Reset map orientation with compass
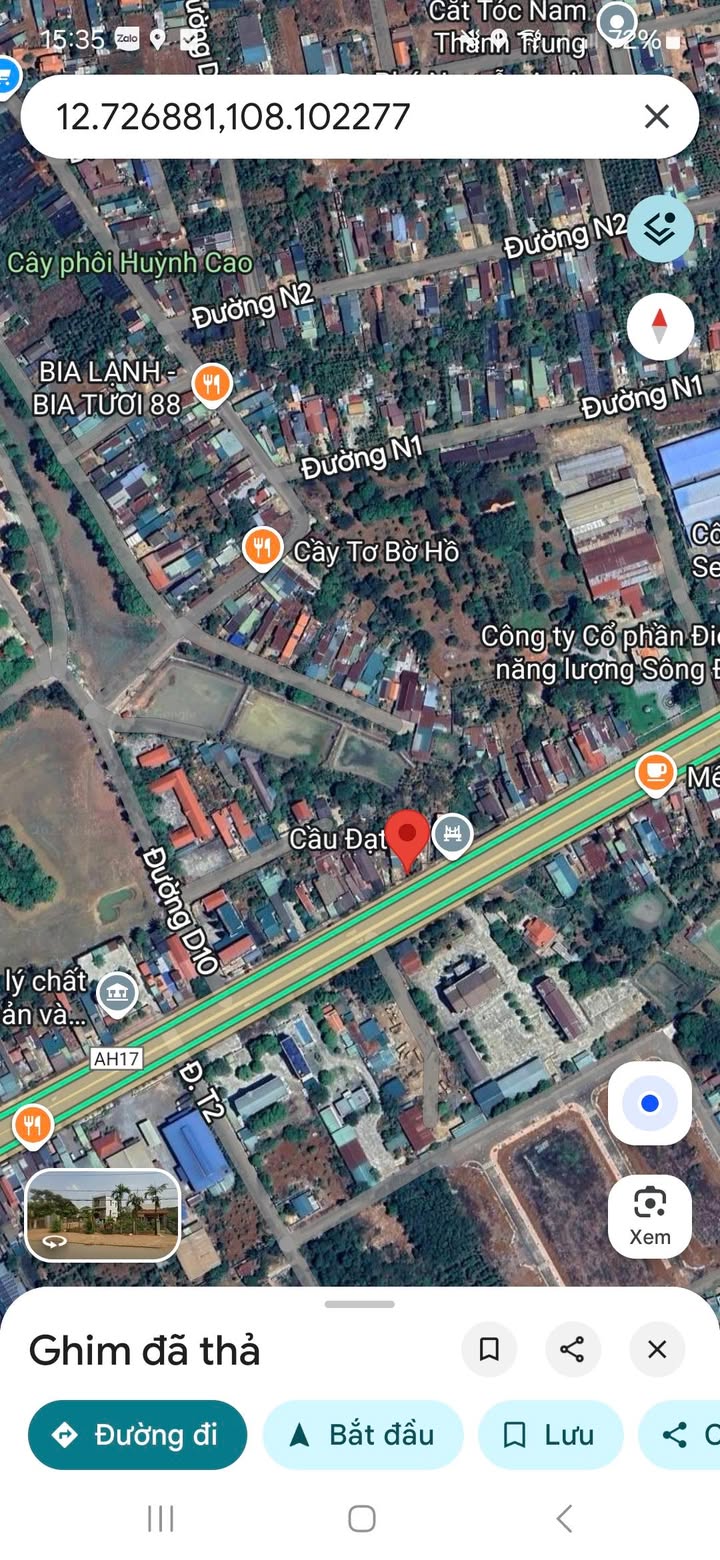The image size is (720, 1560). [660, 326]
